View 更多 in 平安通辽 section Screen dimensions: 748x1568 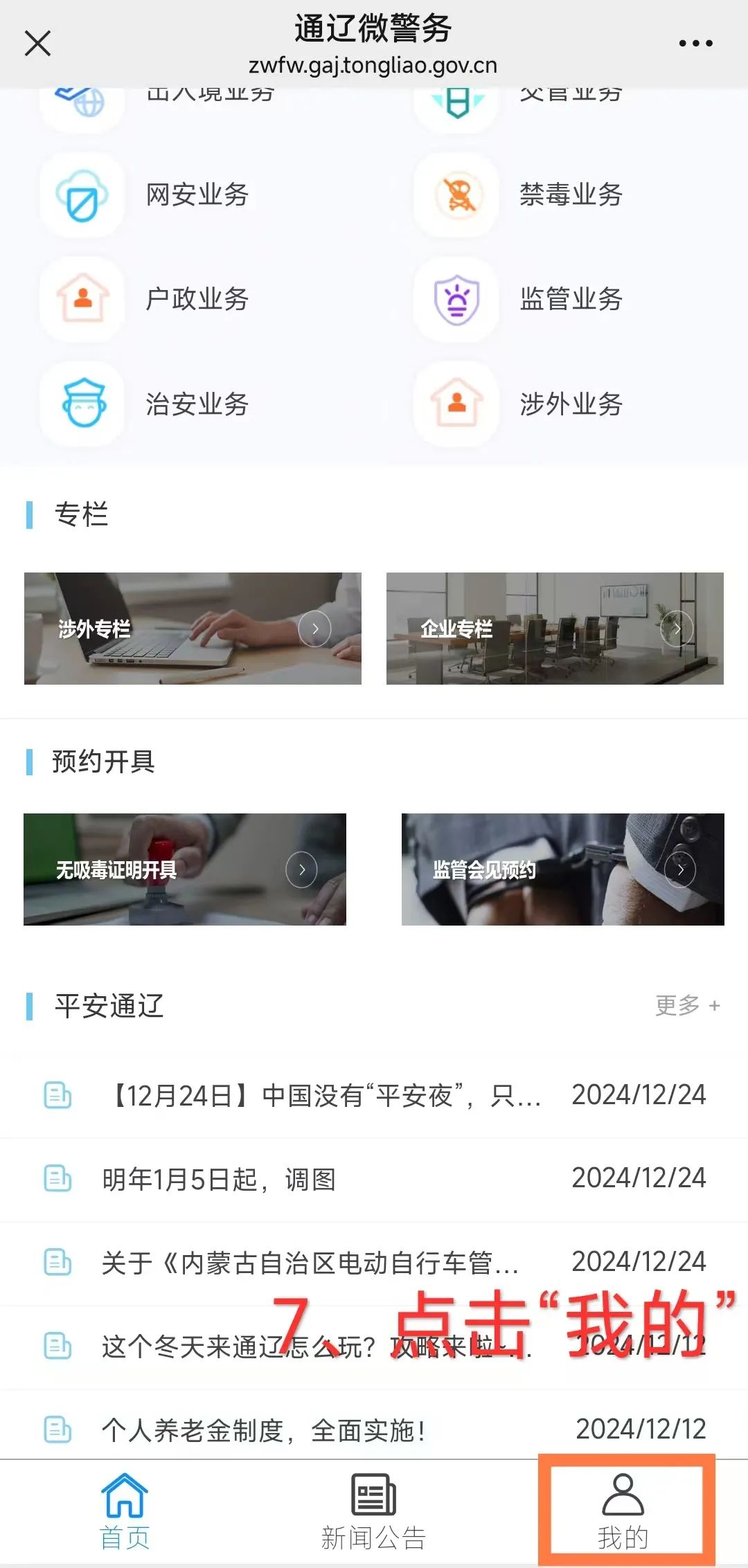tap(687, 1005)
